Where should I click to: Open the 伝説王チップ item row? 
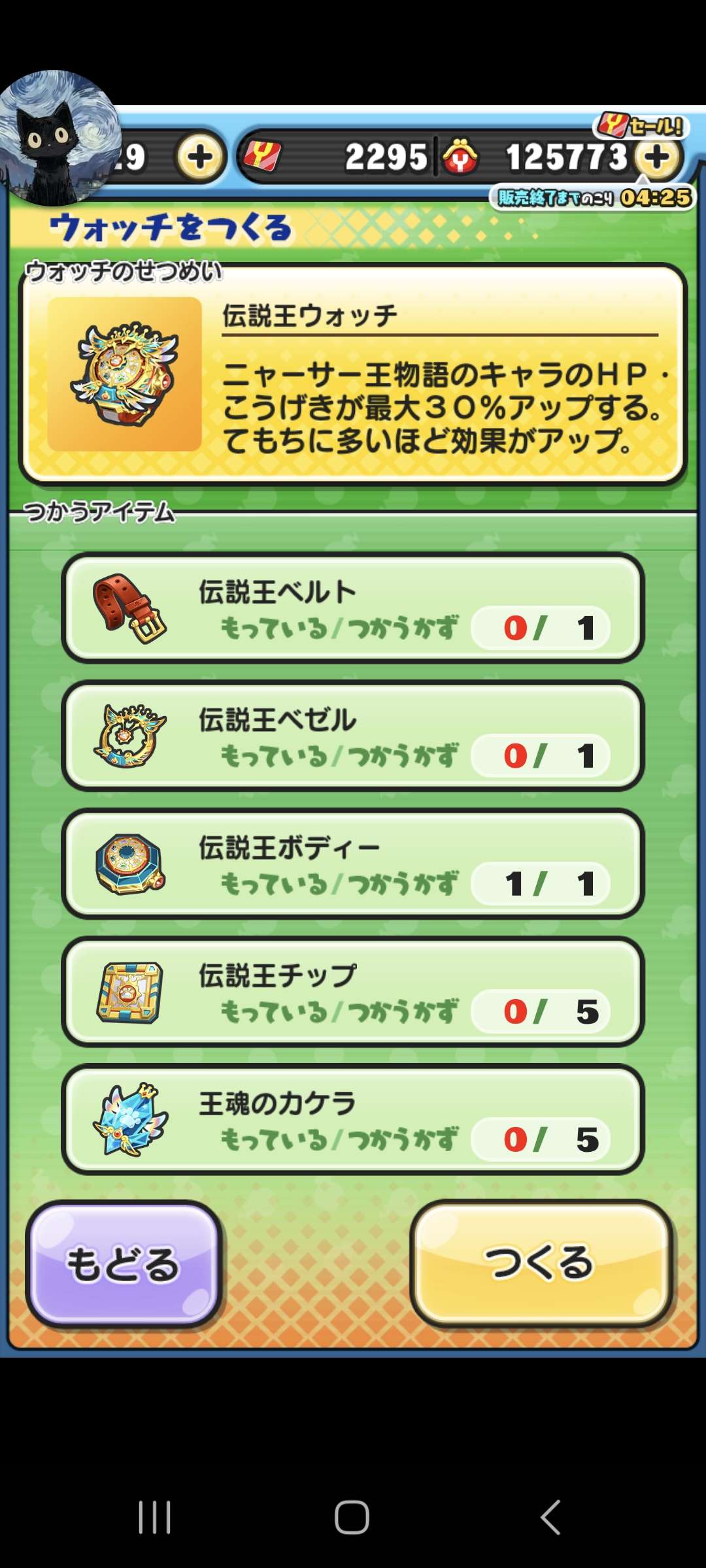click(x=353, y=992)
